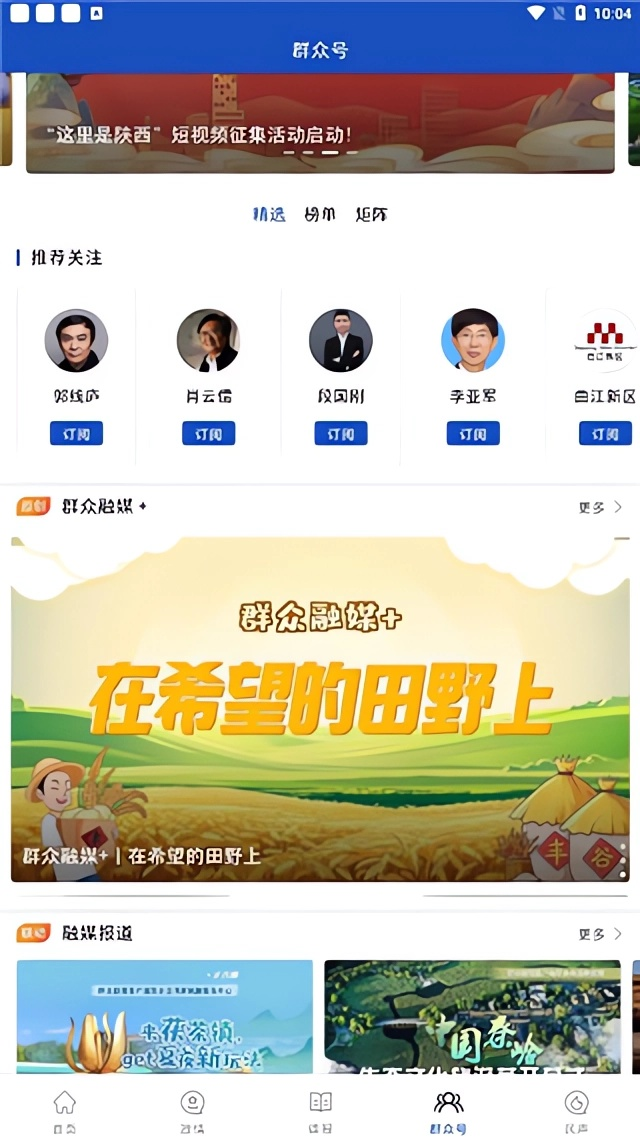
Task: Open the tea town report thumbnail
Action: click(165, 1016)
